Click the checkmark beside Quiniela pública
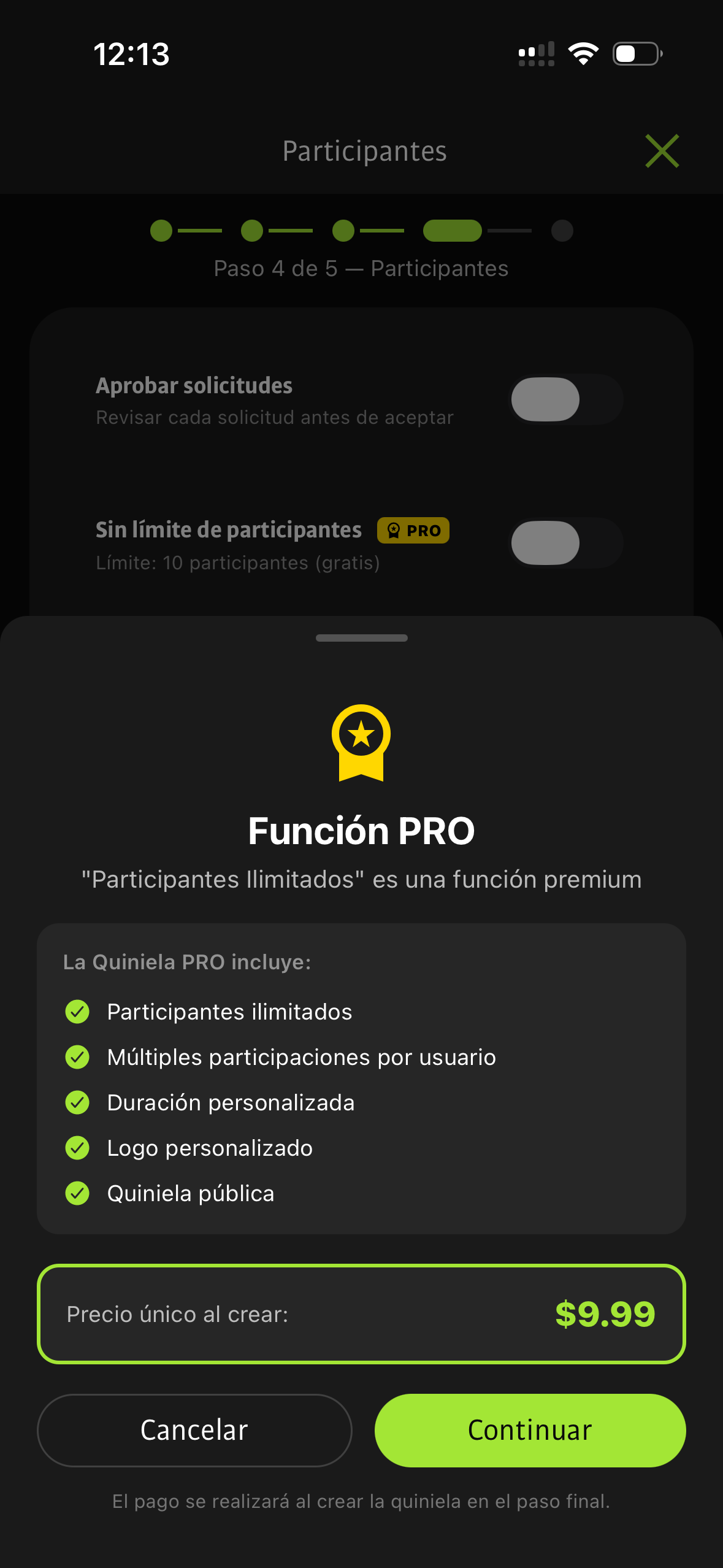Image resolution: width=723 pixels, height=1568 pixels. (77, 1193)
